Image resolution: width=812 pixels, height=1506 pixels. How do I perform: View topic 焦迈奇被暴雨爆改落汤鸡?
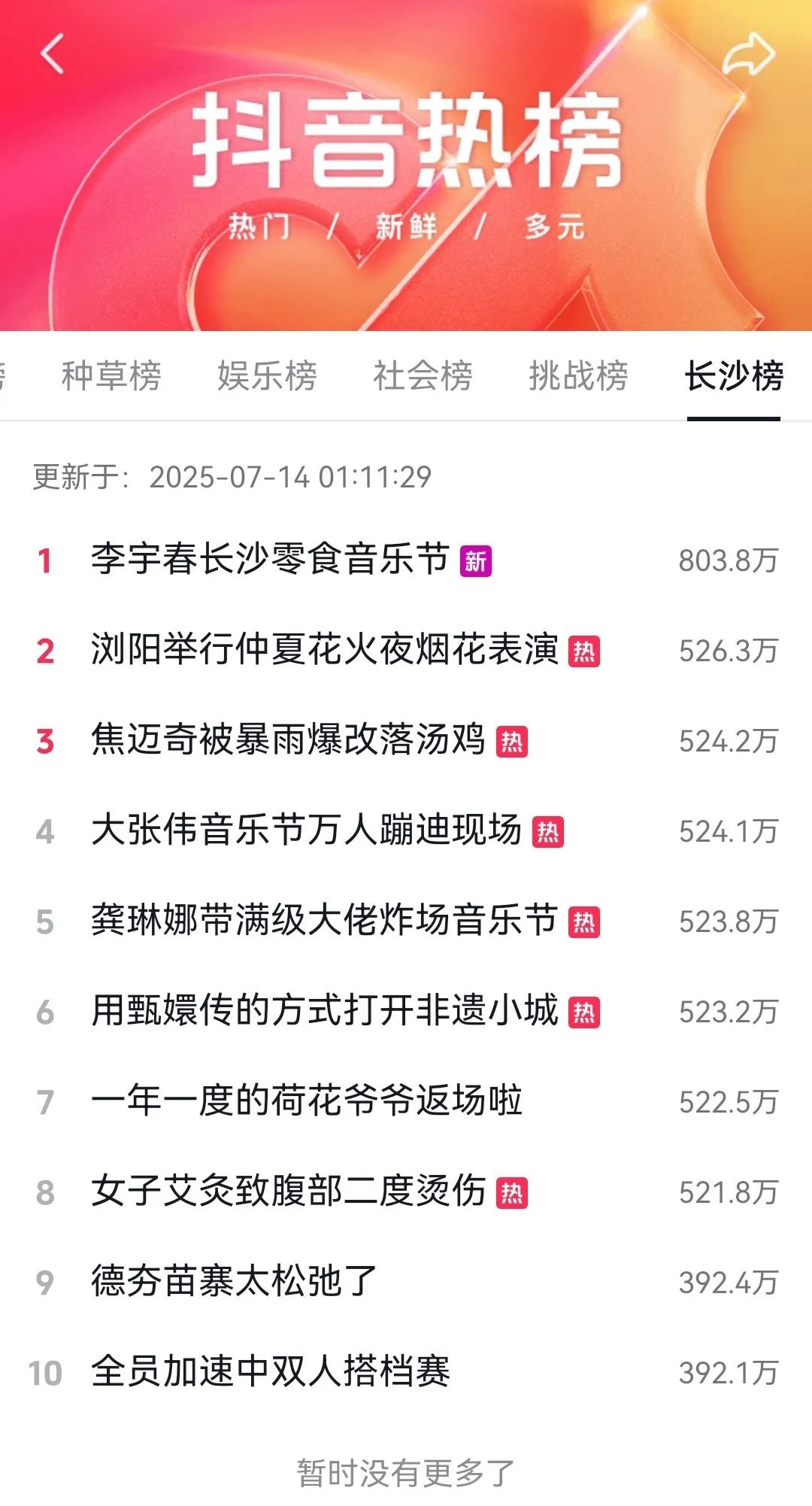[289, 740]
